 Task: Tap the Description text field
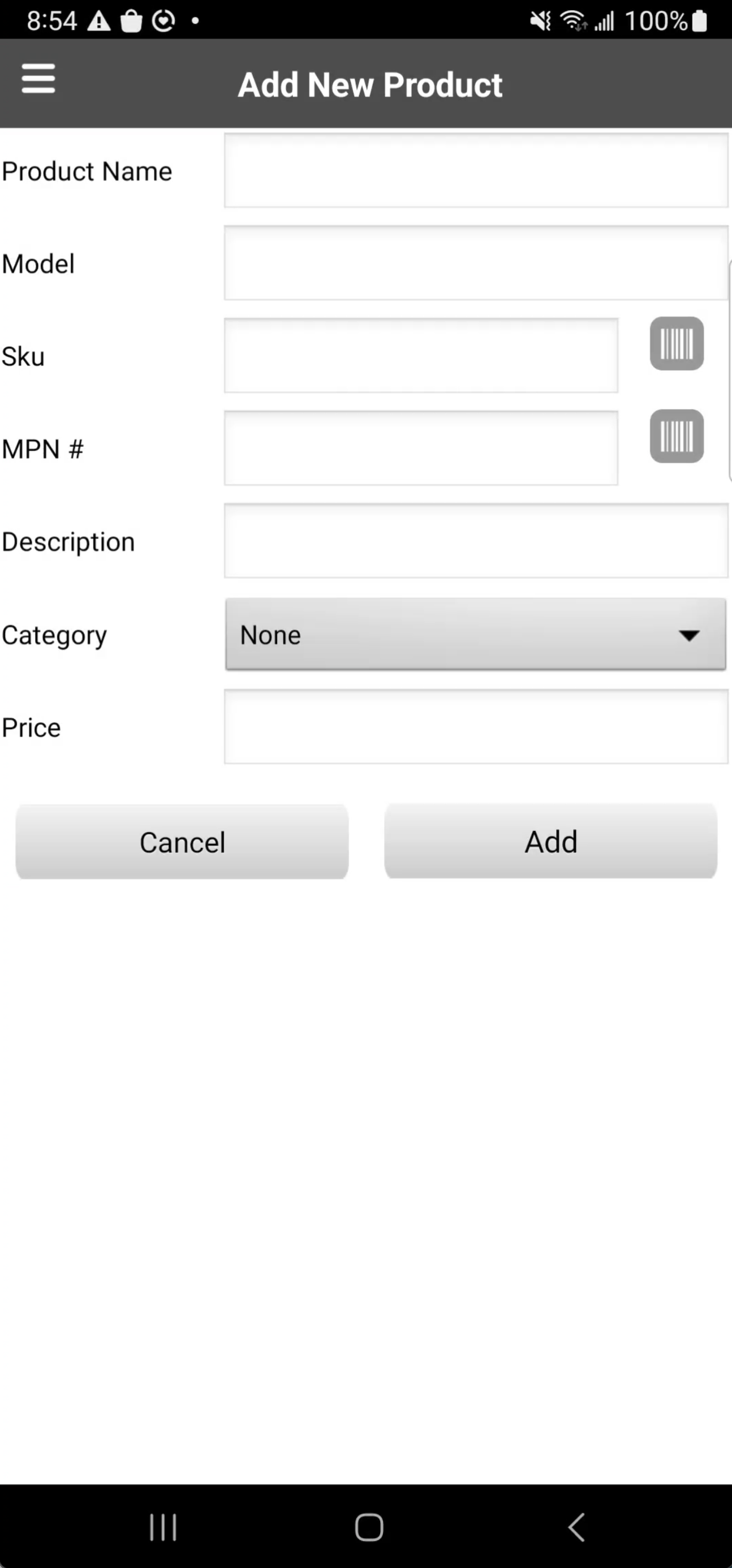click(475, 541)
